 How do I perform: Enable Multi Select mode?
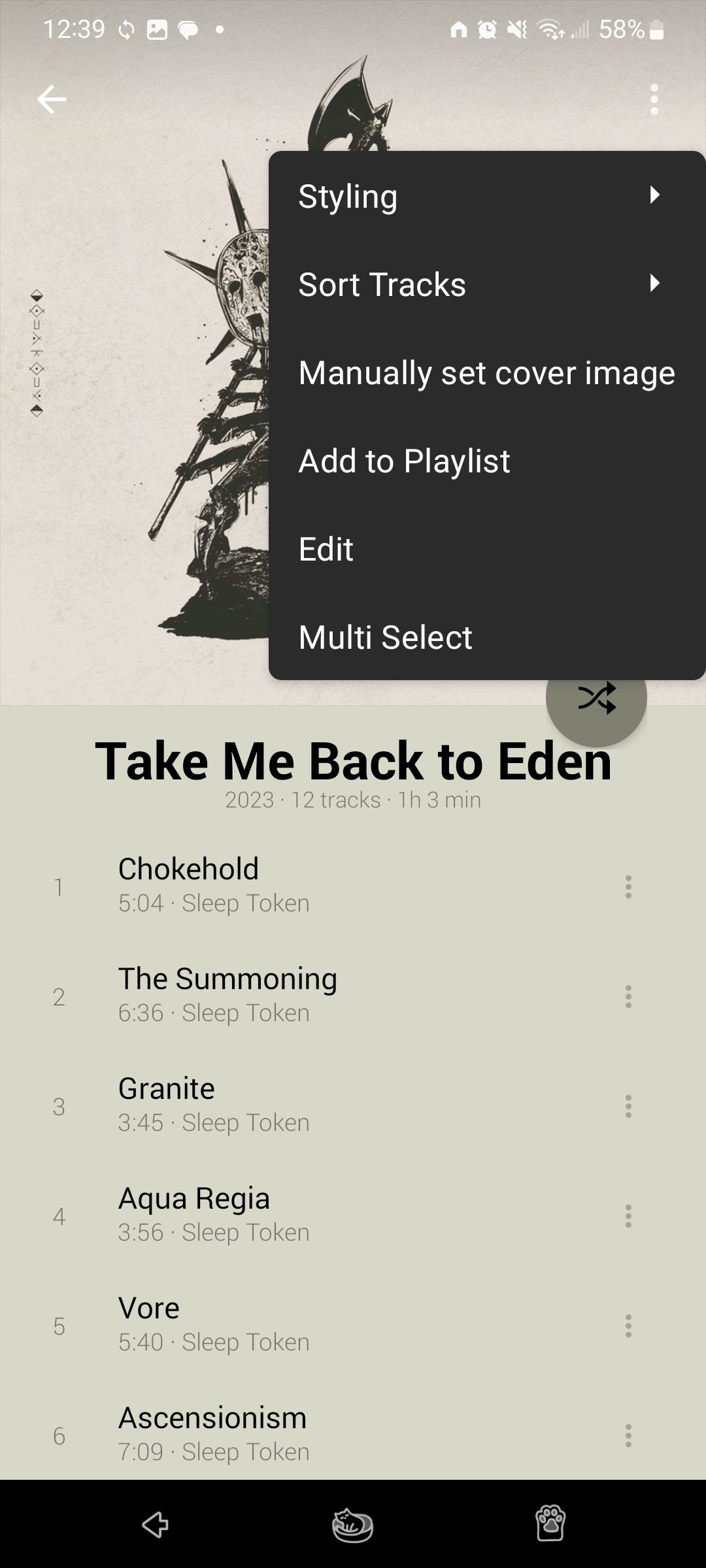click(487, 637)
